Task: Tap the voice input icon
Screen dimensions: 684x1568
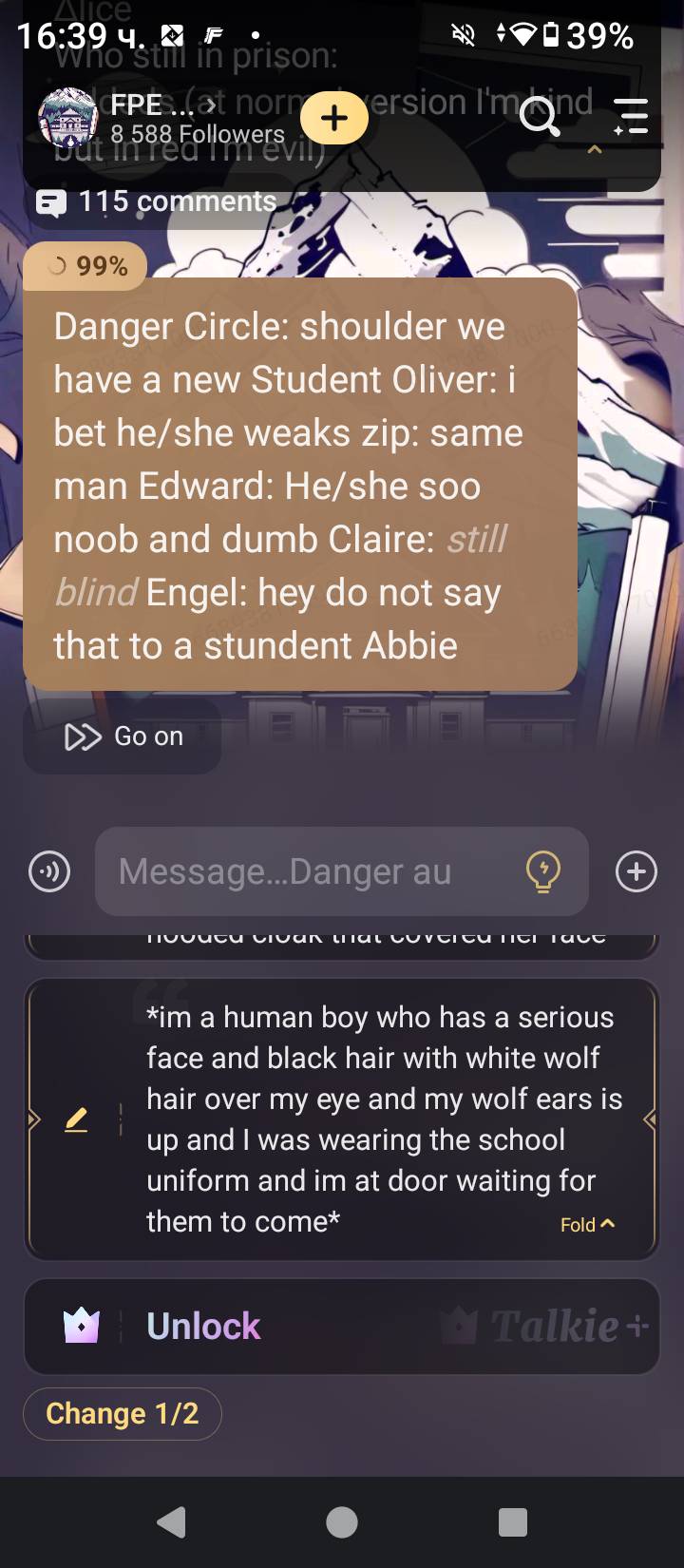Action: coord(49,871)
